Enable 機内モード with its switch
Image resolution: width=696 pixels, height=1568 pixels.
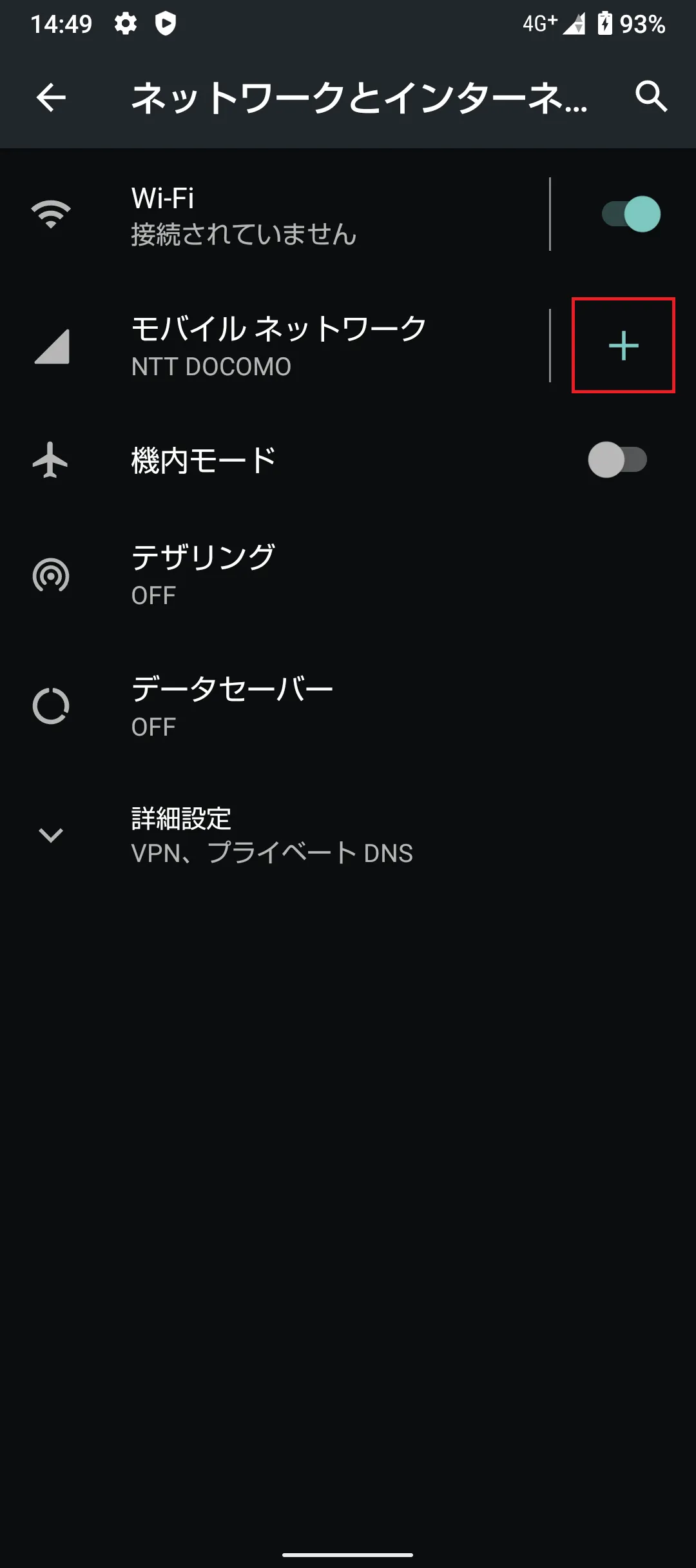tap(619, 459)
